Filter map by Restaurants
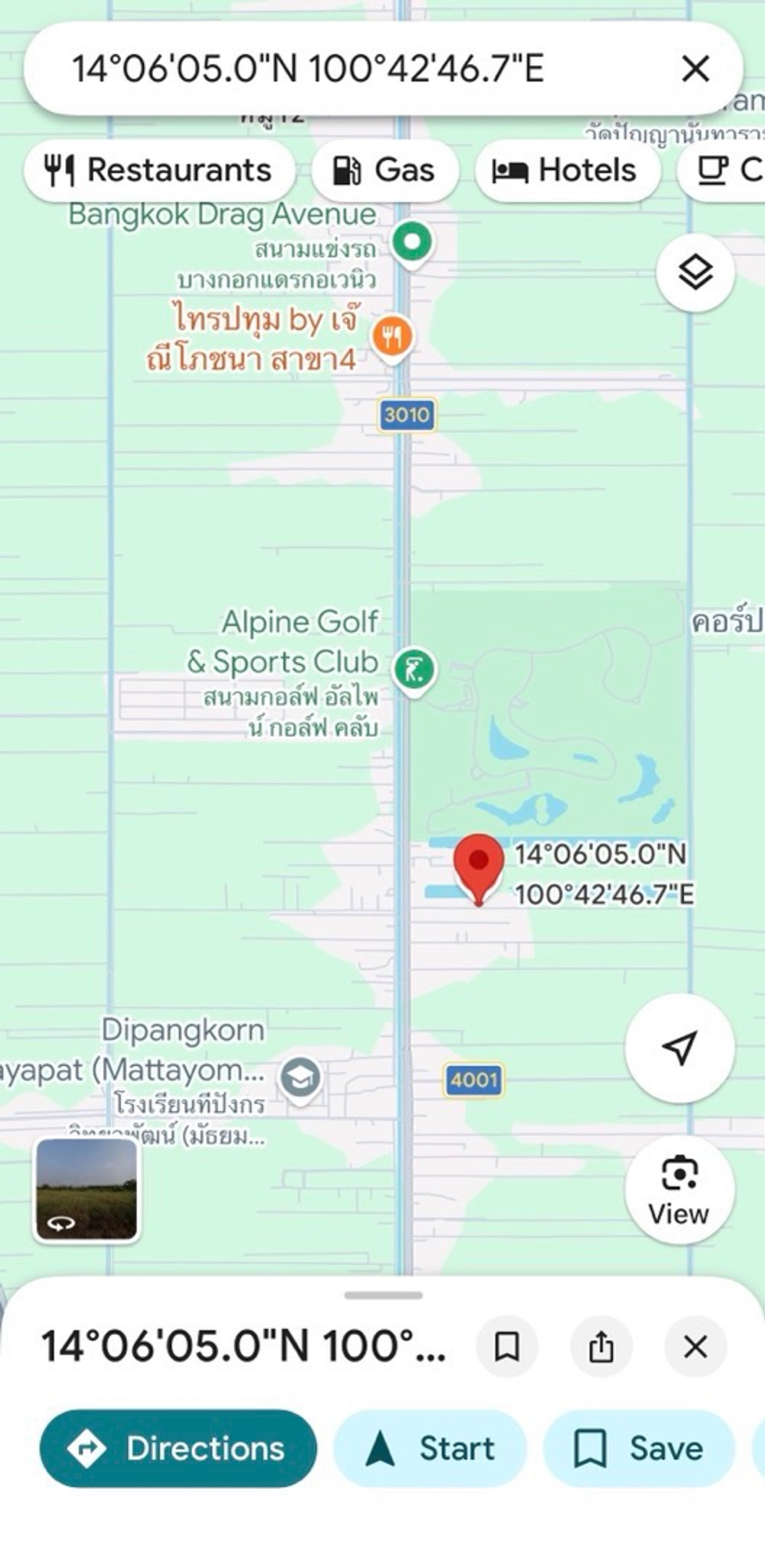This screenshot has width=765, height=1568. point(159,170)
